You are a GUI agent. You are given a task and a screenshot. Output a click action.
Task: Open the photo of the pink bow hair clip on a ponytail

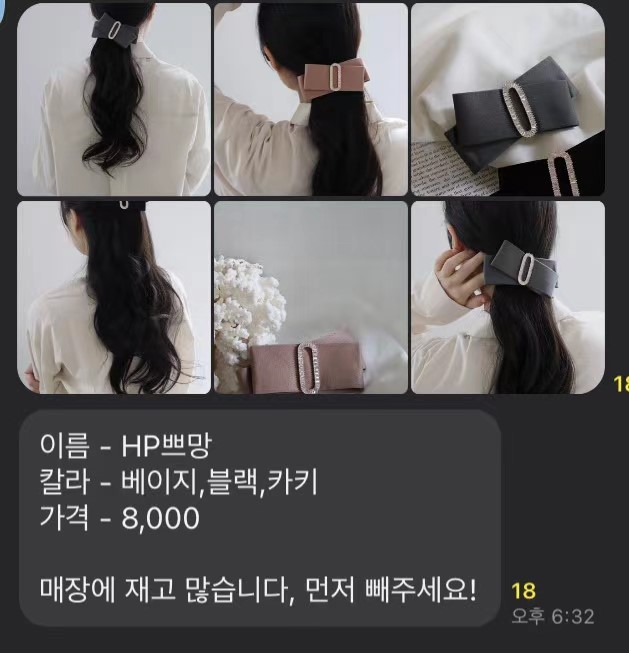pos(311,99)
